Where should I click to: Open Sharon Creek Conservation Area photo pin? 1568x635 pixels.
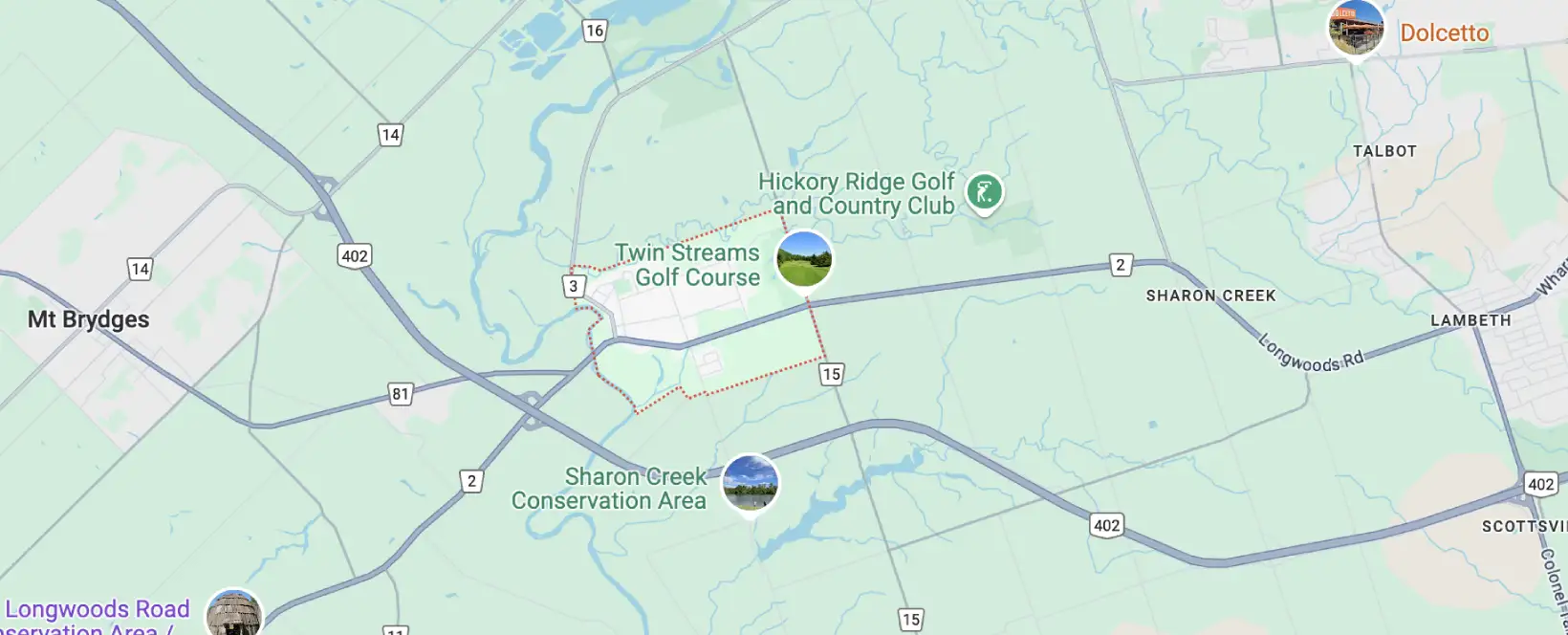[x=750, y=482]
